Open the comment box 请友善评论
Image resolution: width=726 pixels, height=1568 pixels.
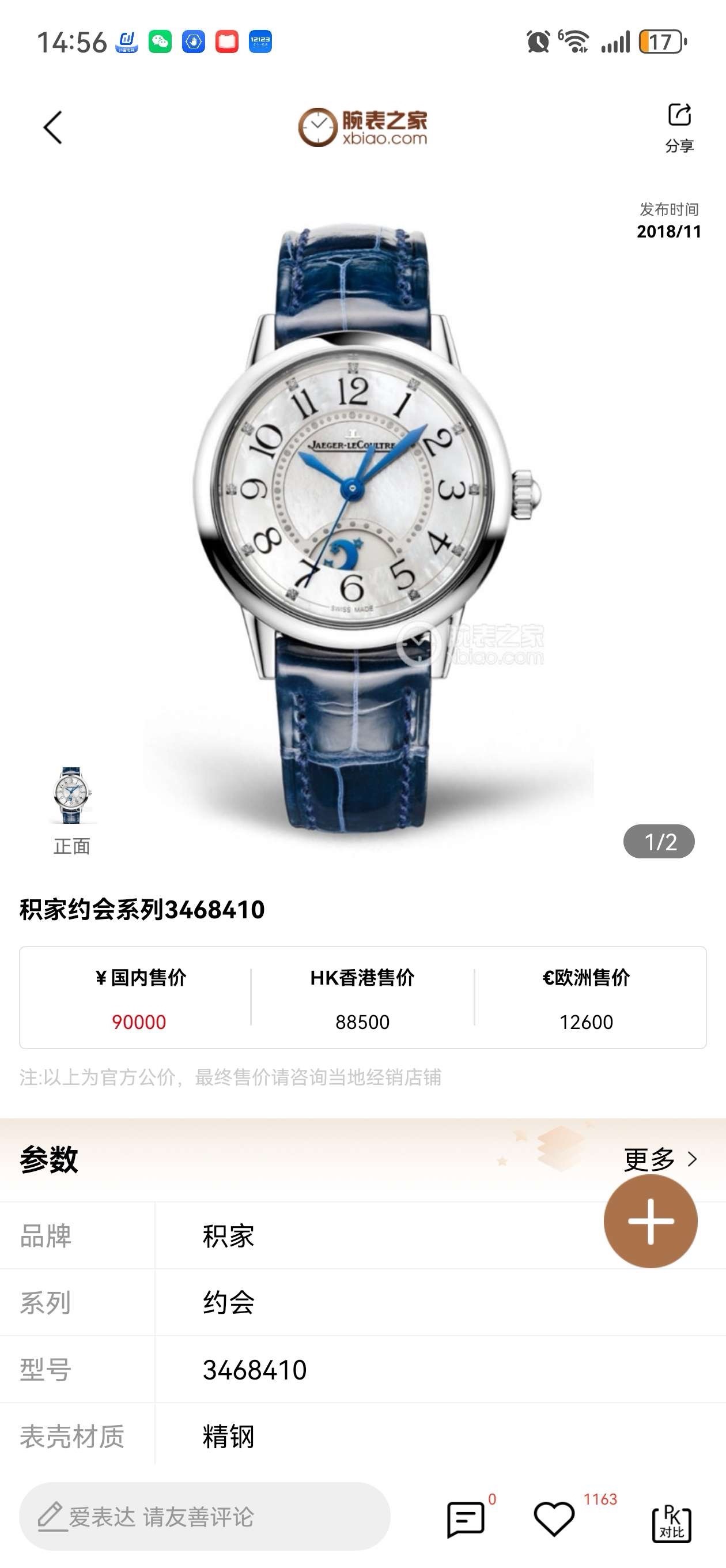coord(205,1517)
